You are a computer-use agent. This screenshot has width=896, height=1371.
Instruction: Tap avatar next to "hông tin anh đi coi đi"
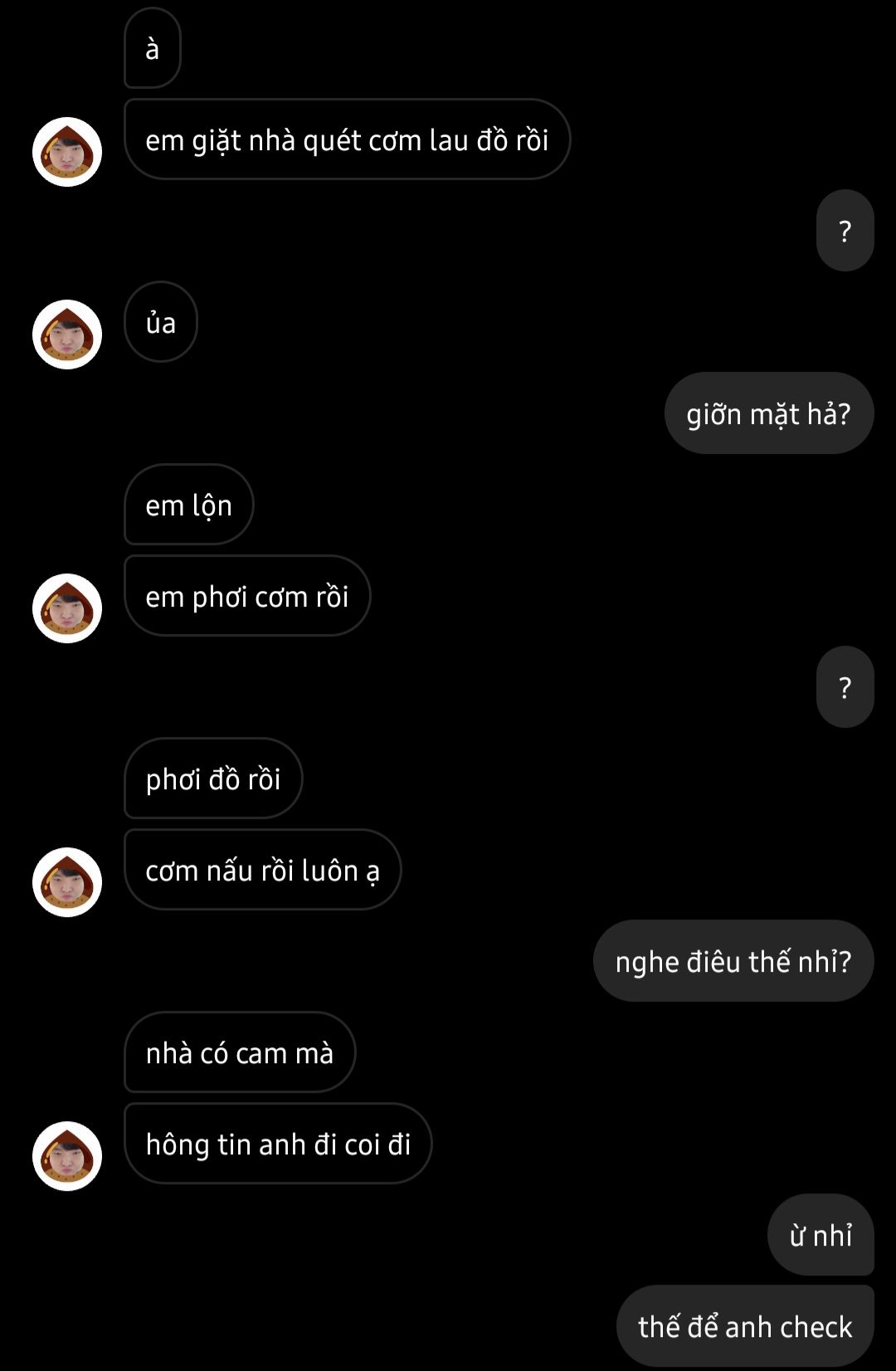tap(67, 1156)
